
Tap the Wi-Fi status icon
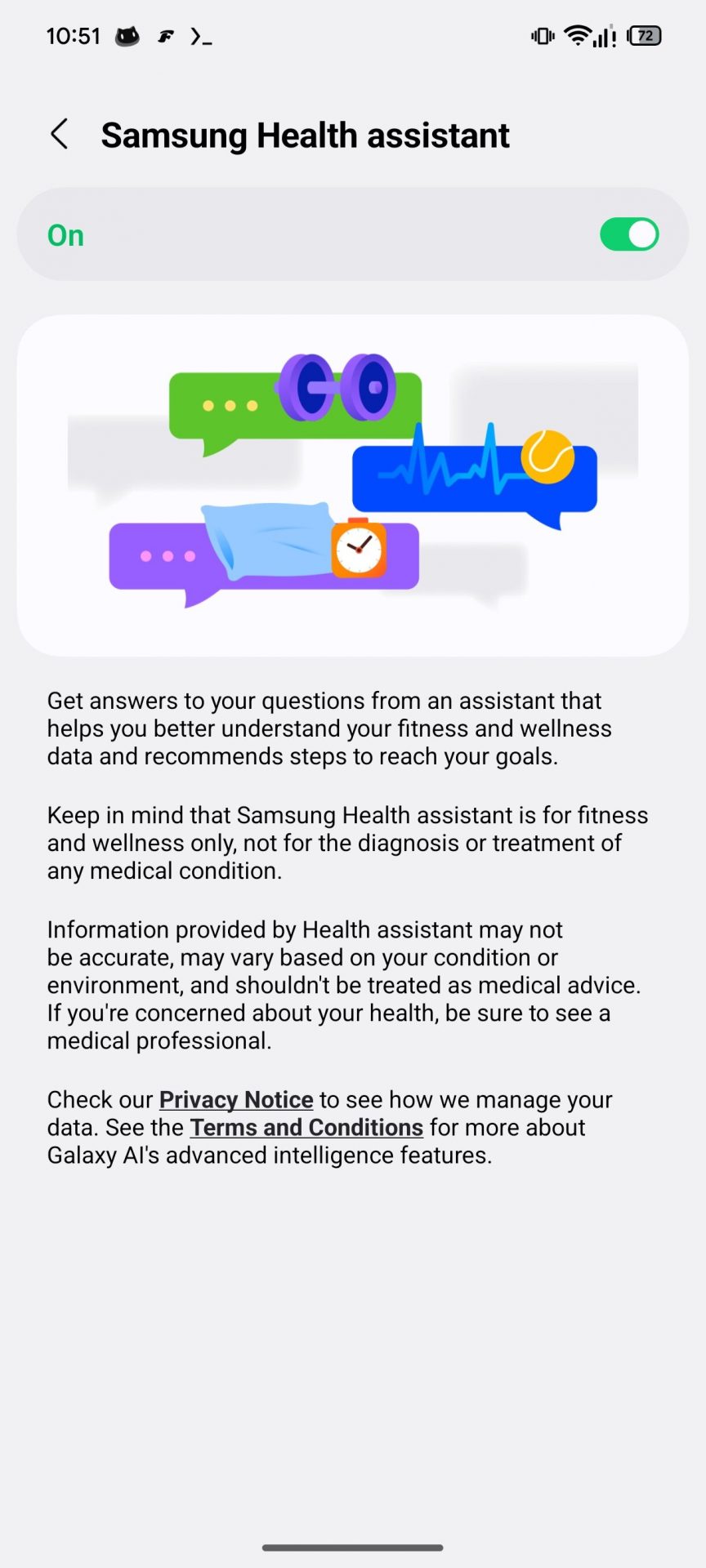579,35
